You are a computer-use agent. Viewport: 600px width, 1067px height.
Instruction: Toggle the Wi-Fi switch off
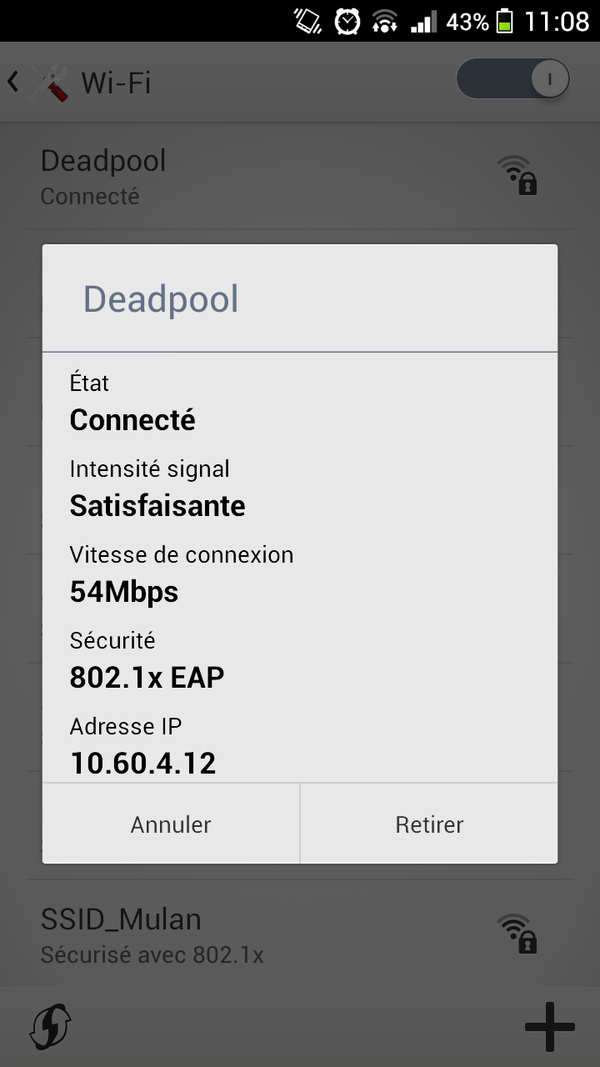513,79
